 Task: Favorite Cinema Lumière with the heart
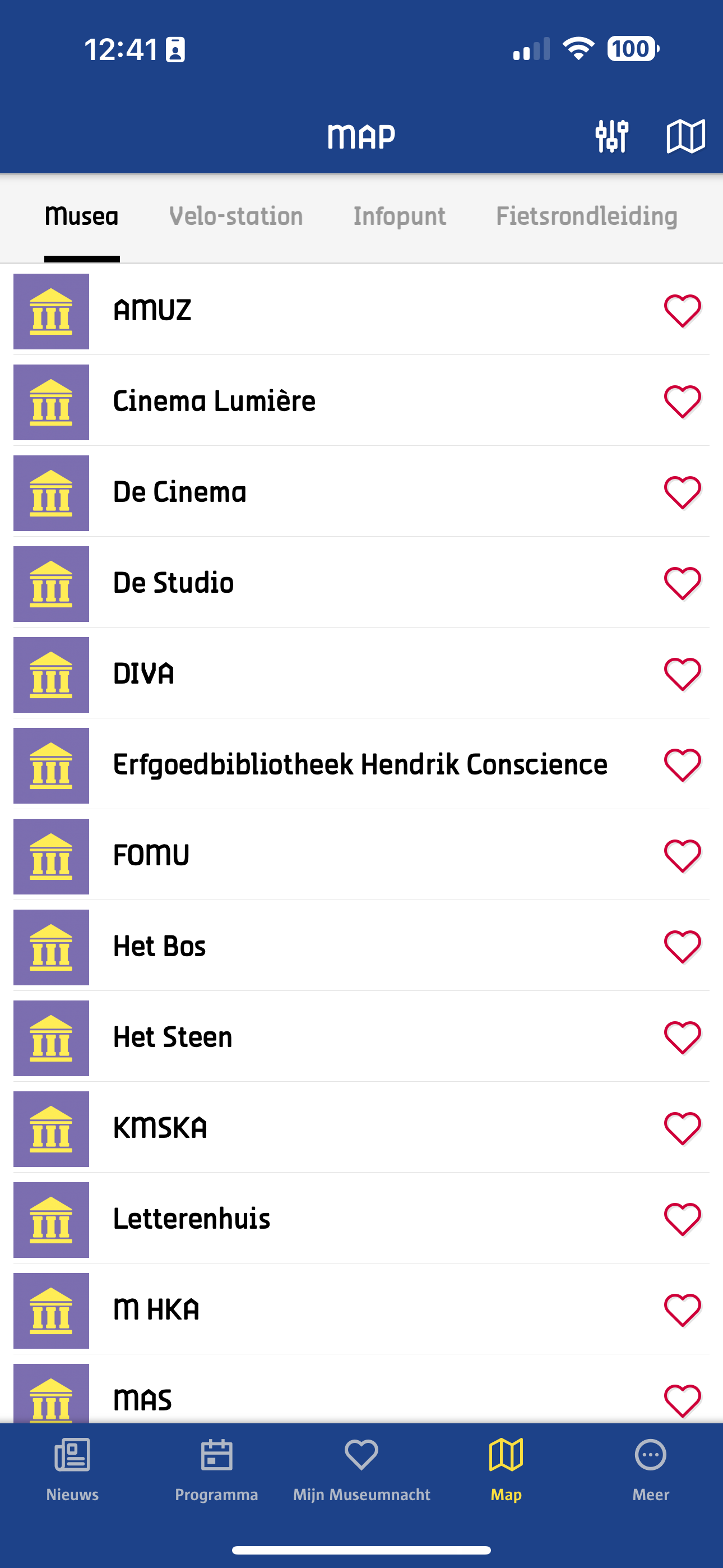point(682,402)
